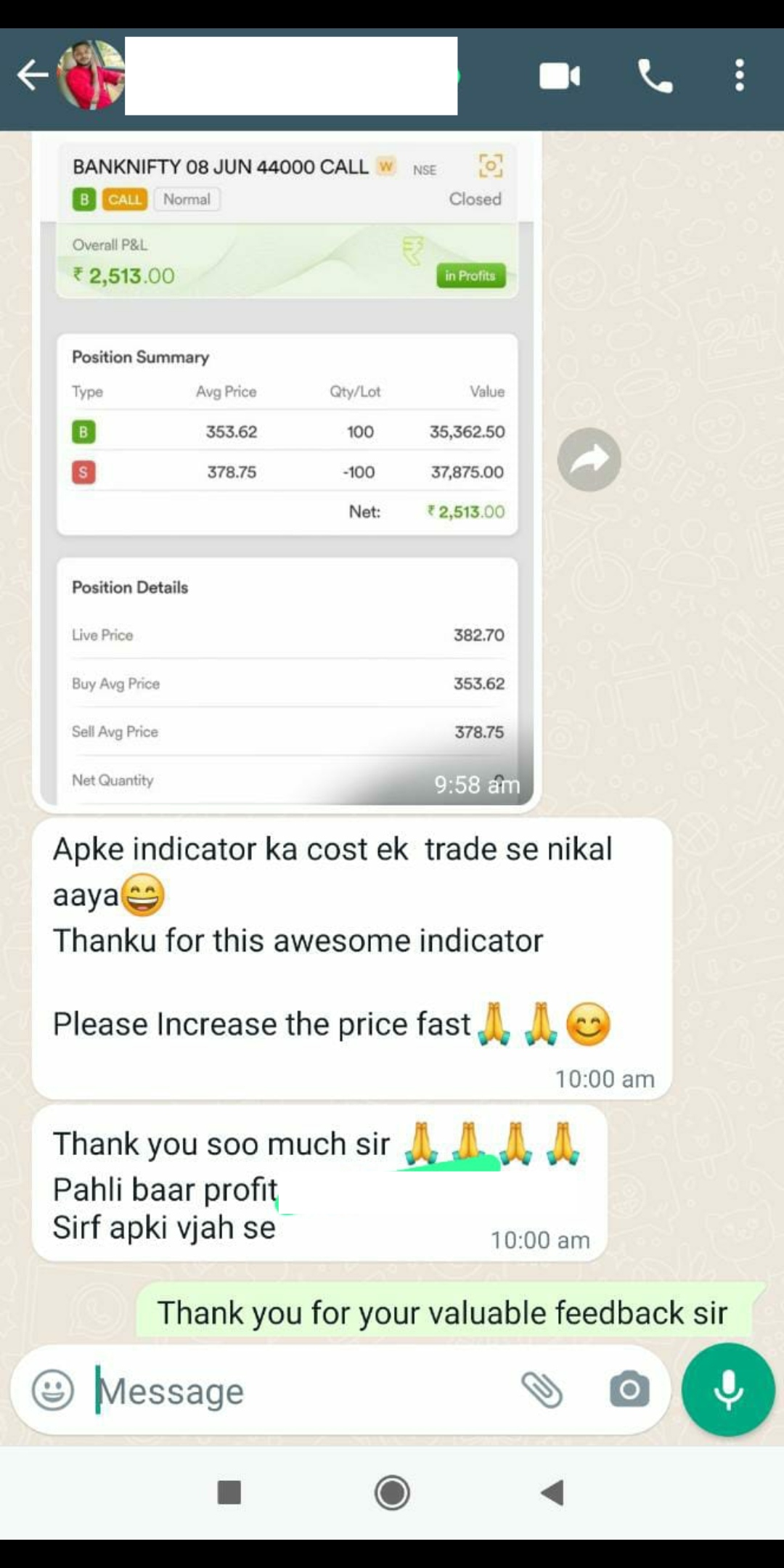Attach a file with the paperclip
This screenshot has height=1568, width=784.
[542, 1390]
